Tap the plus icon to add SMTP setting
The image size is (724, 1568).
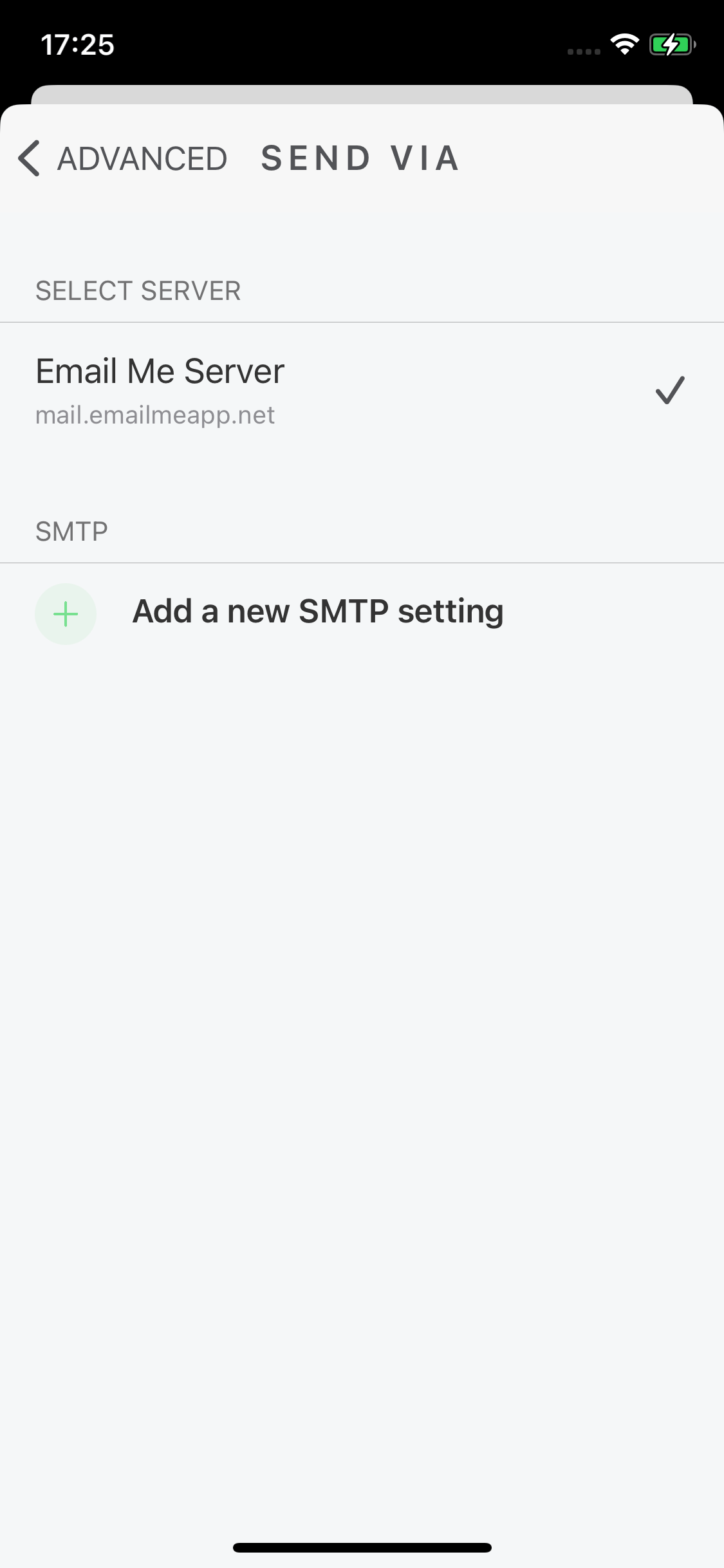(66, 613)
